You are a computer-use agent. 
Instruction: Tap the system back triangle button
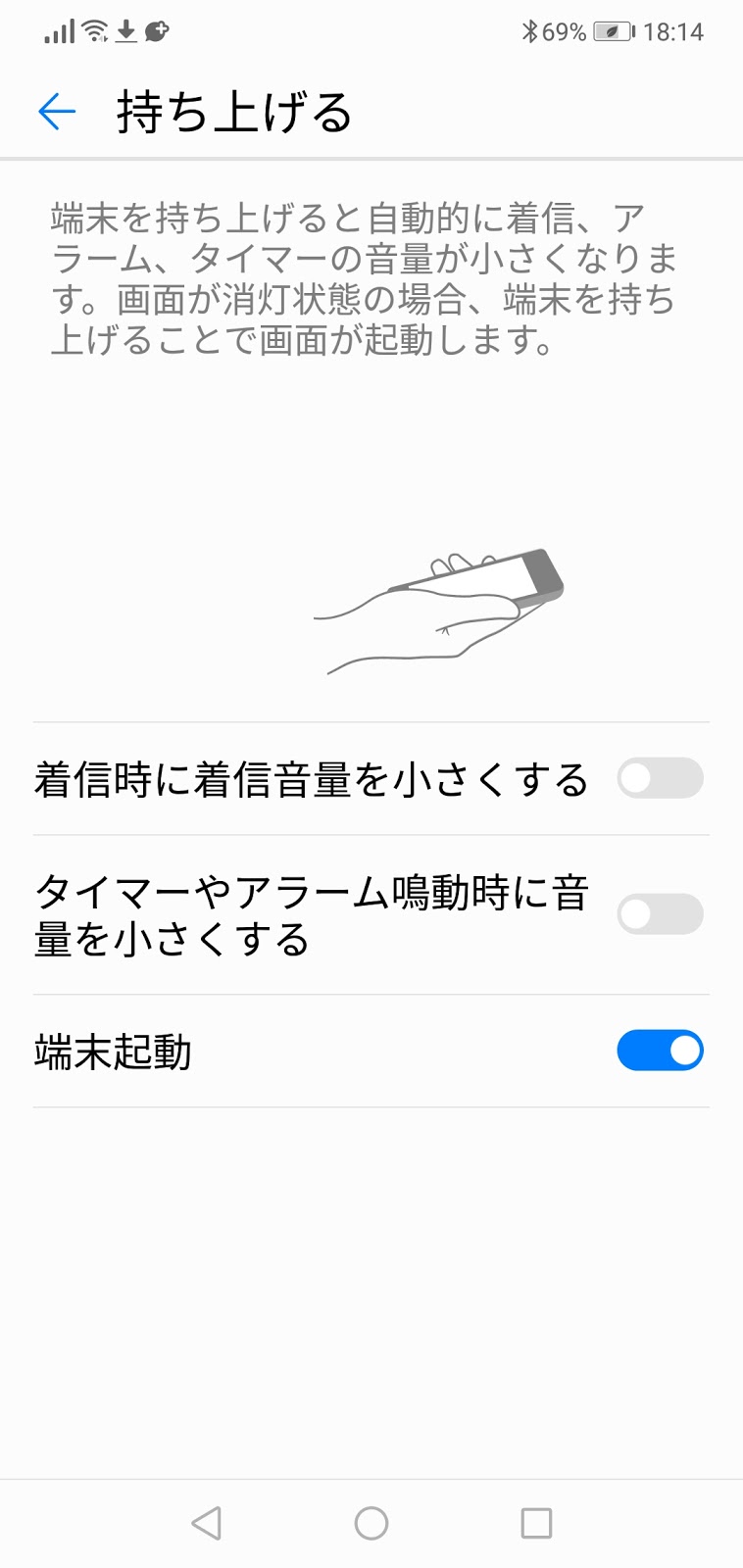point(207,1523)
